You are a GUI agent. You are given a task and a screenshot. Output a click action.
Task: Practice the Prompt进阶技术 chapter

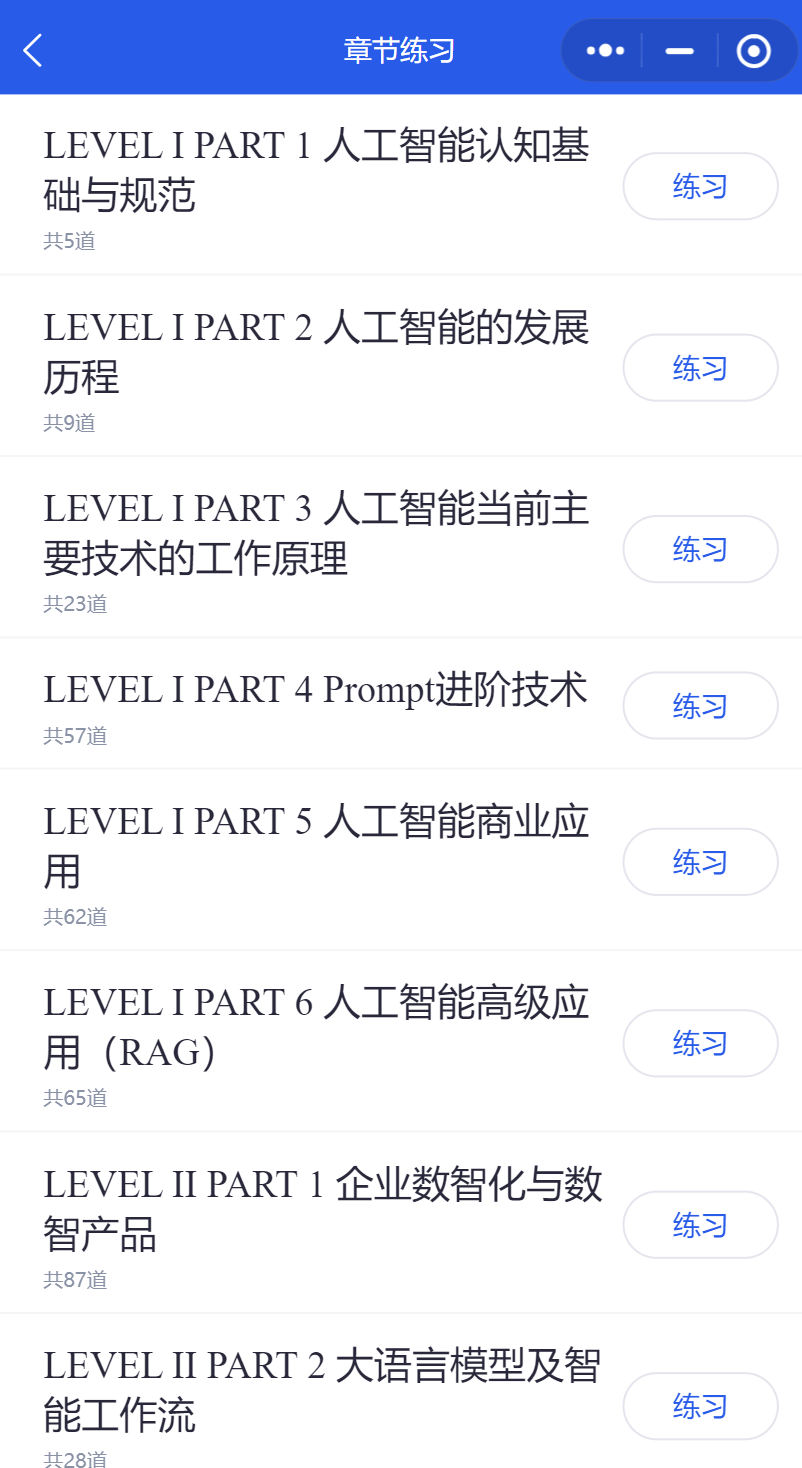pyautogui.click(x=700, y=705)
